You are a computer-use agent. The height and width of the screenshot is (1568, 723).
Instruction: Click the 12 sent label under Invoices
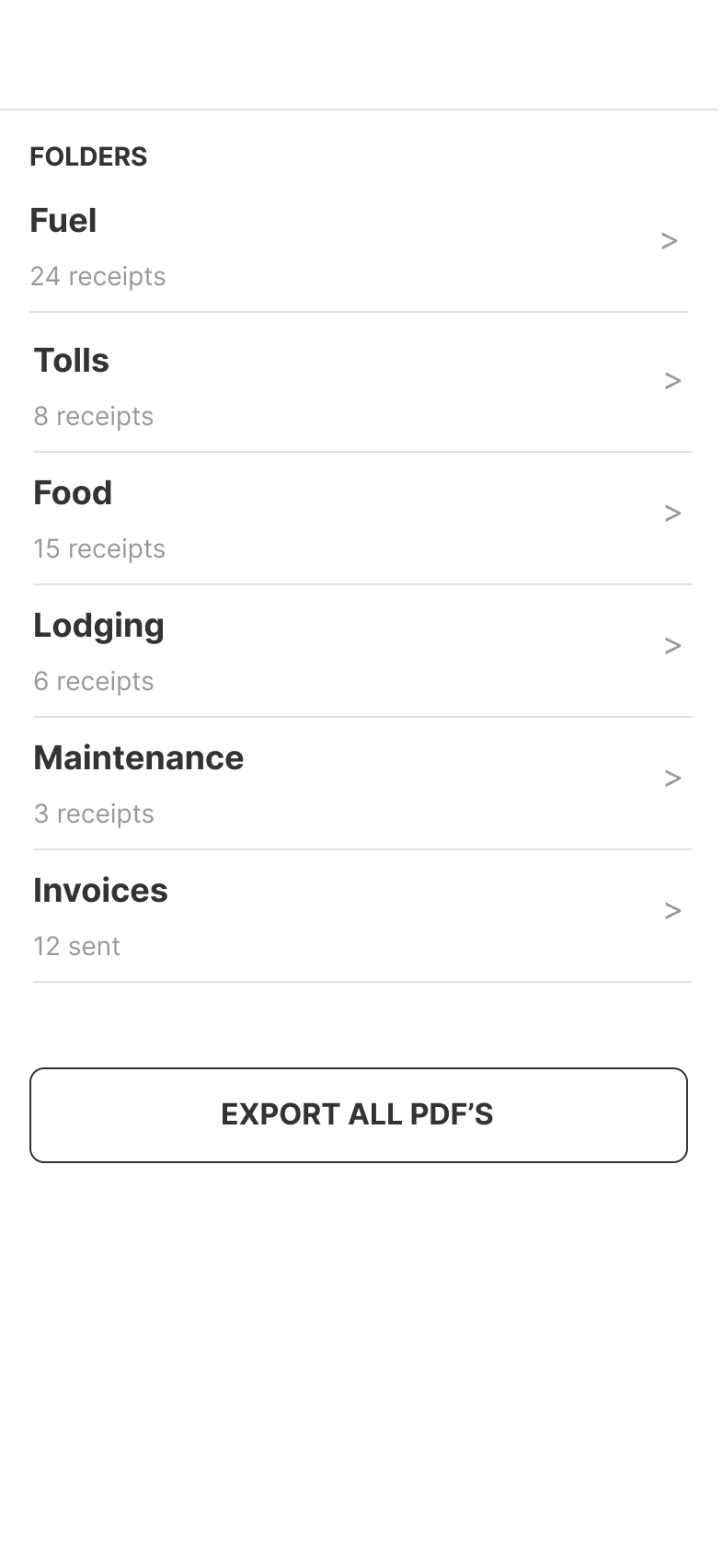click(x=75, y=946)
